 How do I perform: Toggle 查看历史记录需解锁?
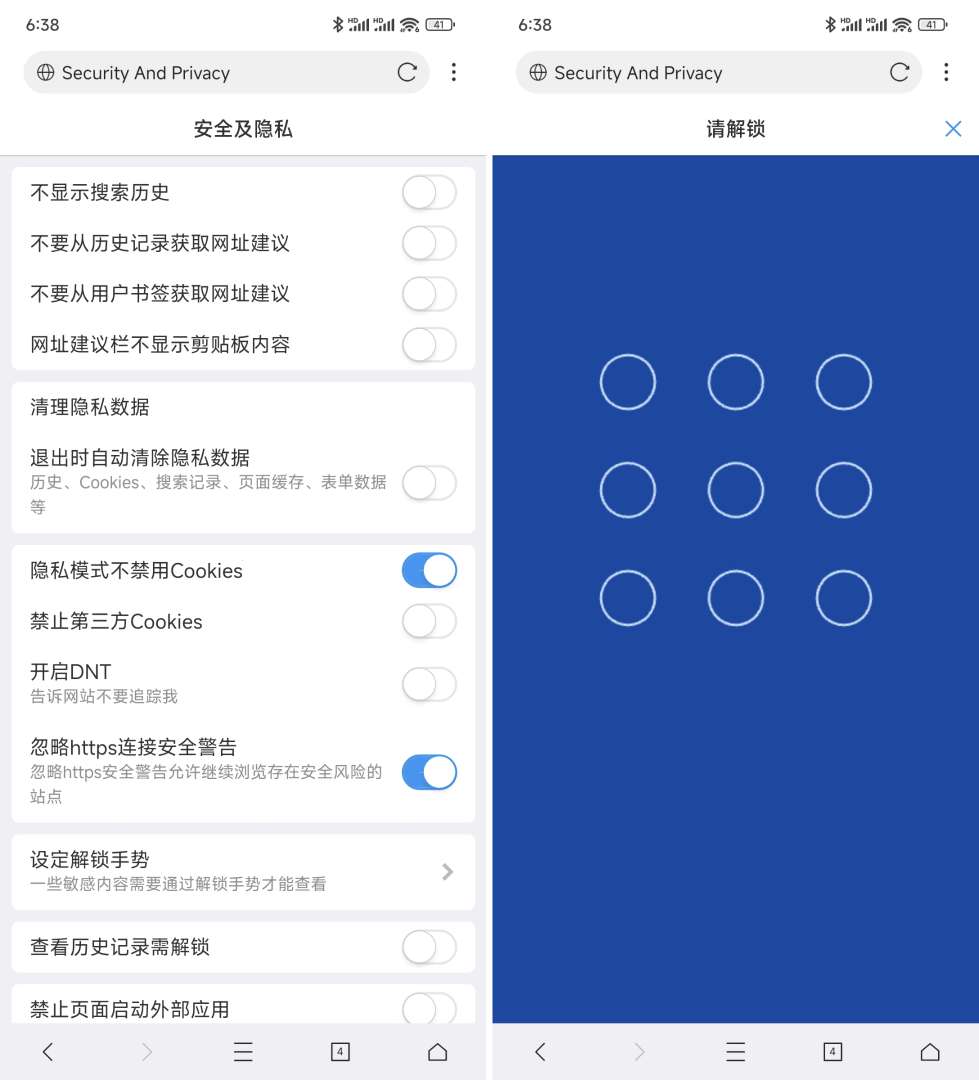pos(429,947)
